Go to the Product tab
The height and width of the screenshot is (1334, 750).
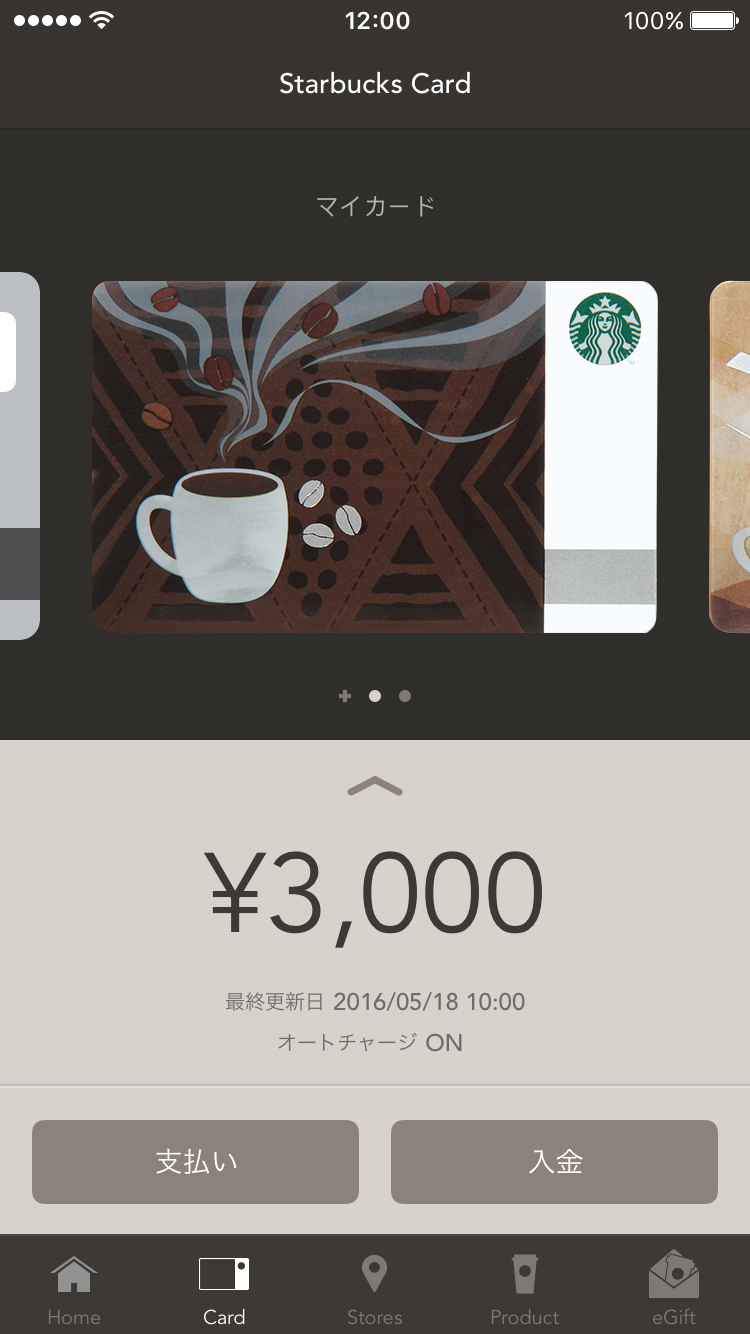524,1288
